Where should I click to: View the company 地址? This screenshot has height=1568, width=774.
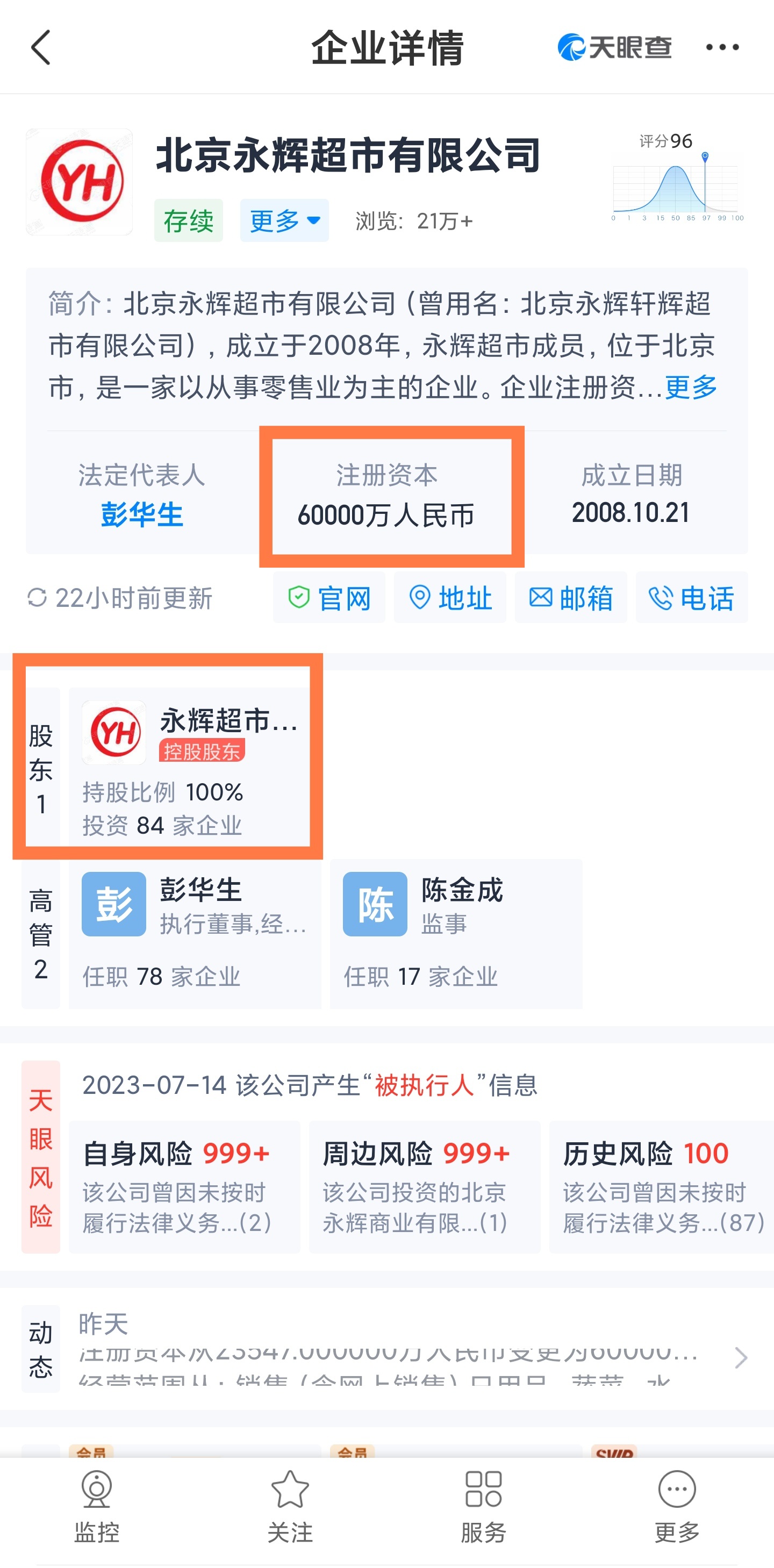(x=450, y=598)
